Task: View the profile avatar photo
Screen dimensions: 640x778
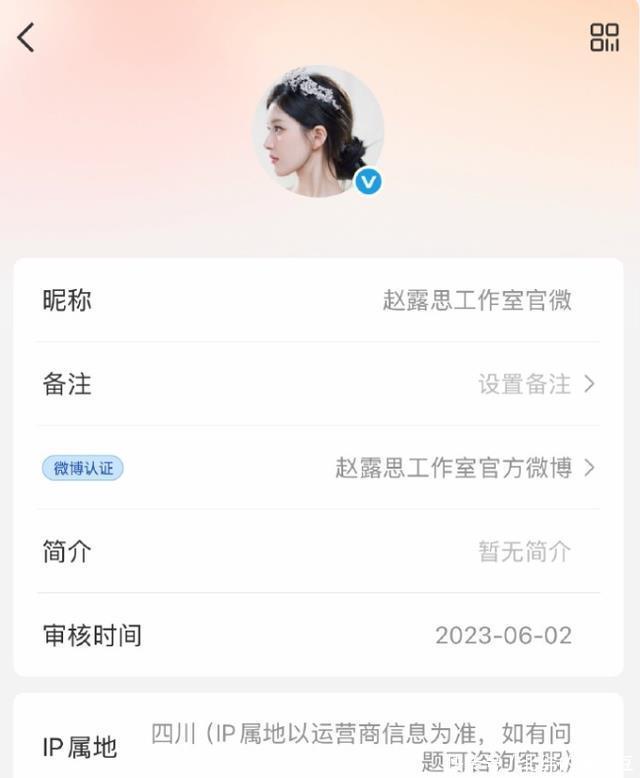Action: pos(317,131)
